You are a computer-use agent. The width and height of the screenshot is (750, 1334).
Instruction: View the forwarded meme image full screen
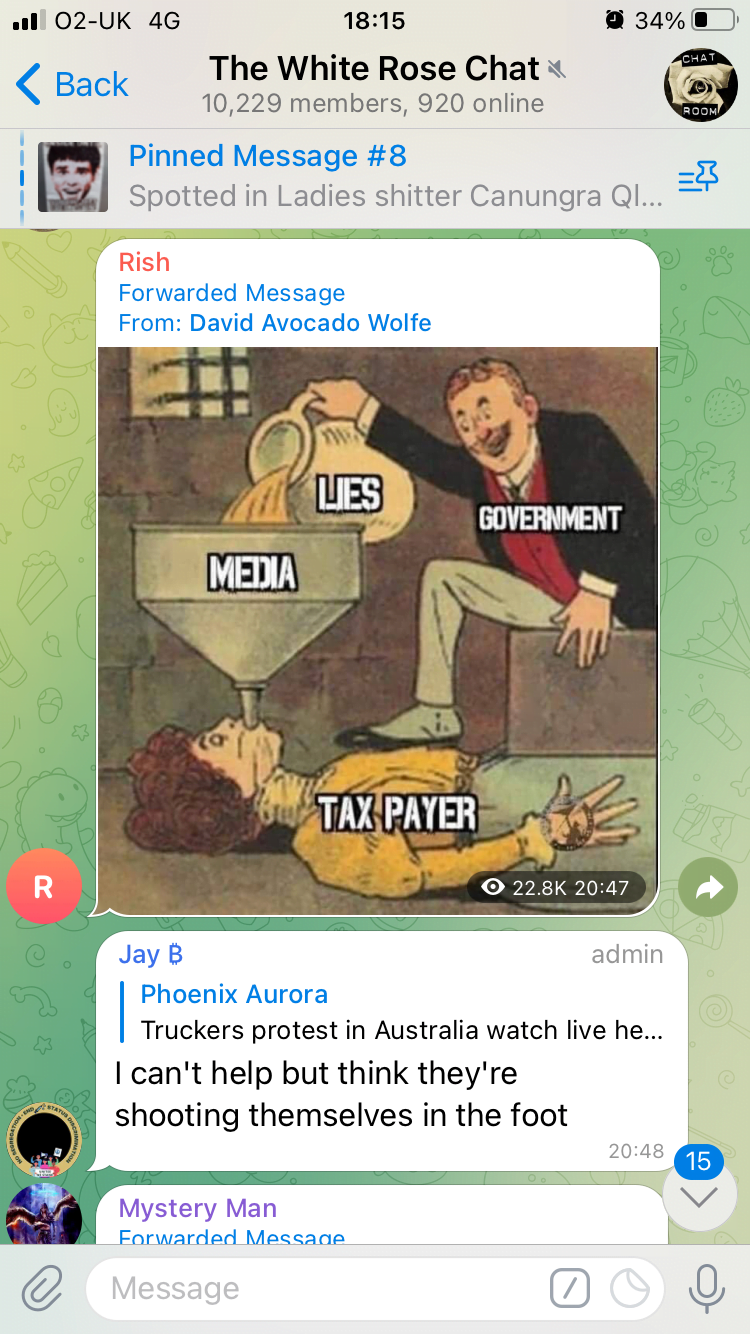[377, 620]
